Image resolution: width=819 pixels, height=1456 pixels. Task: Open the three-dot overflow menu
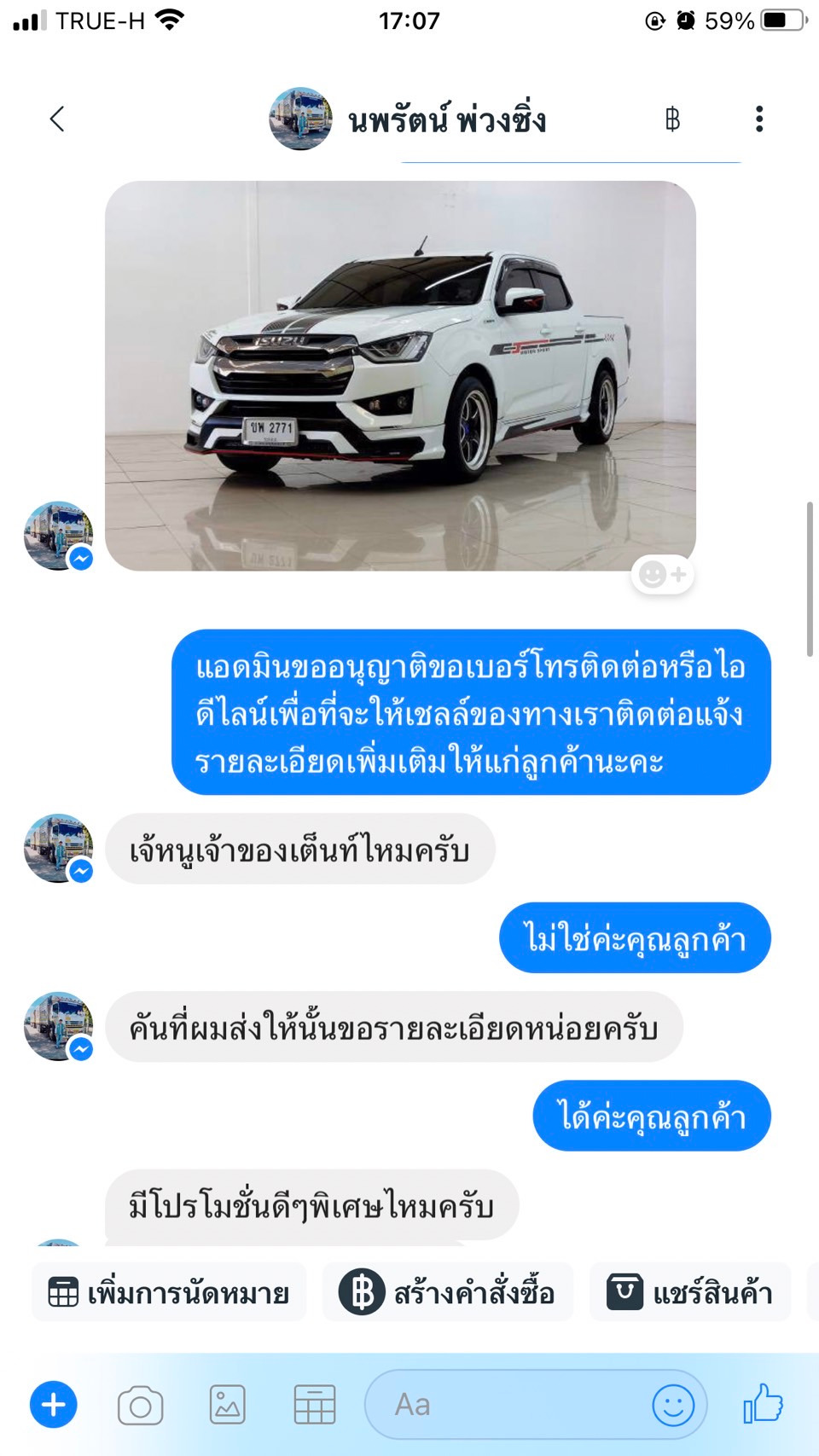[758, 119]
